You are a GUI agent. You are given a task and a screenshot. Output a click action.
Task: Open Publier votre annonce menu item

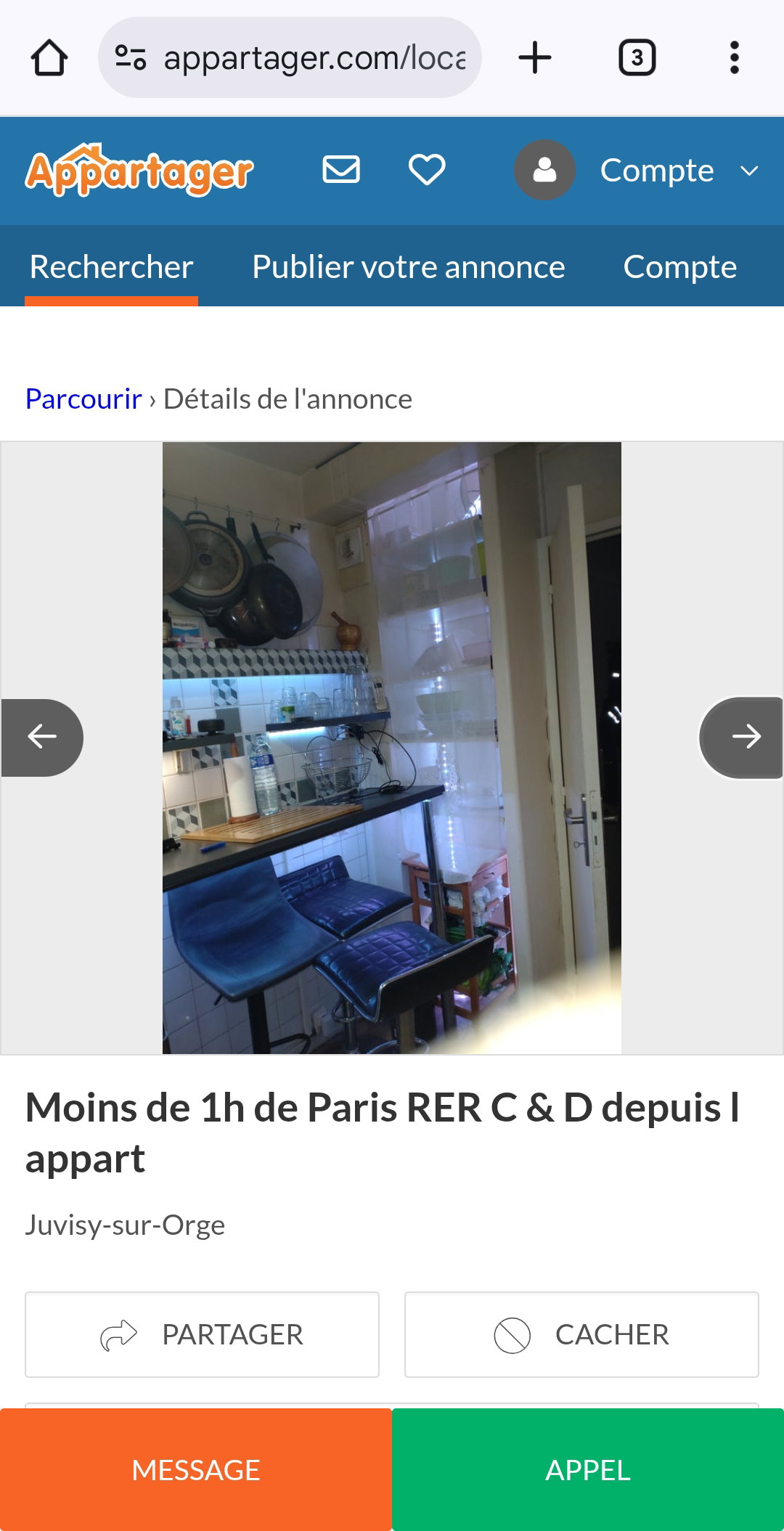coord(408,267)
